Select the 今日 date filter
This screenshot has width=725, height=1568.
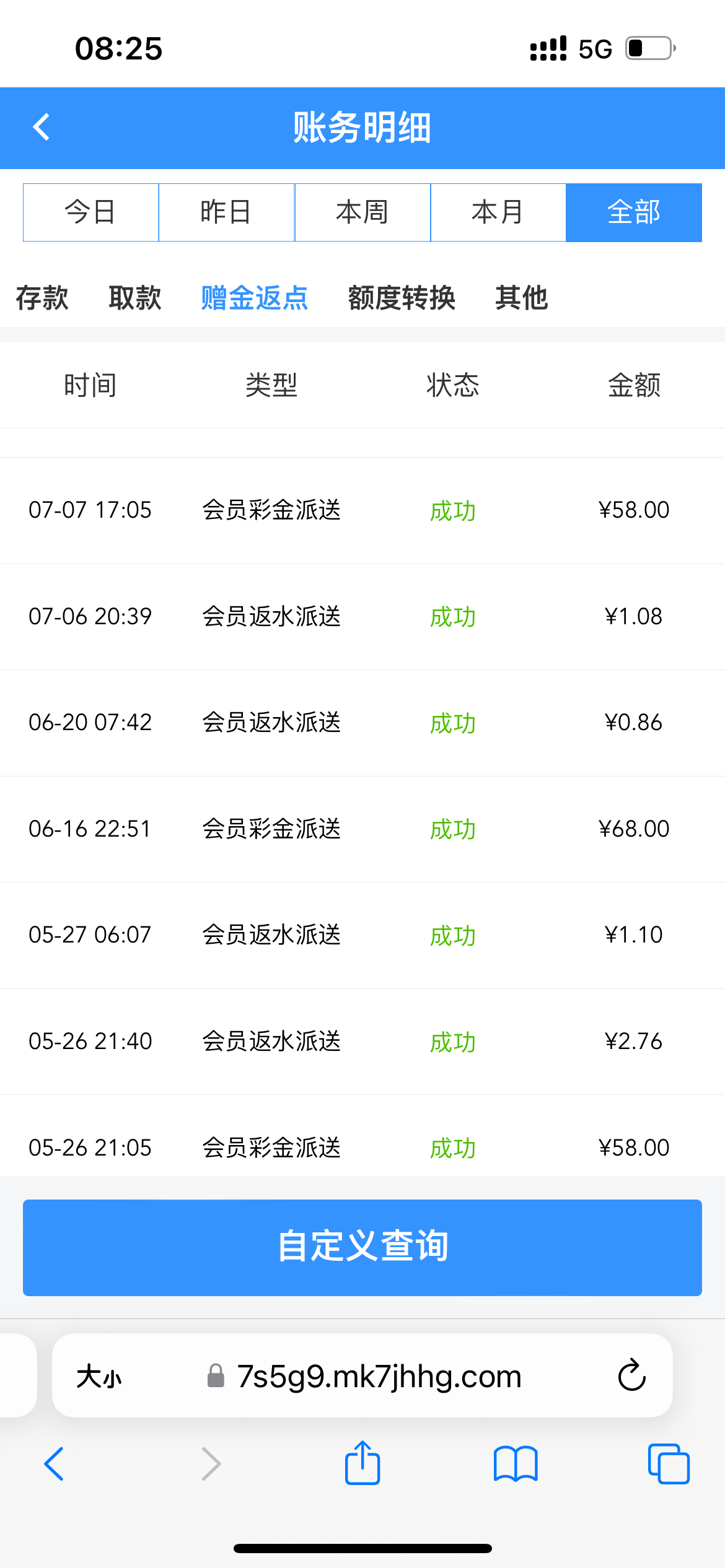90,212
